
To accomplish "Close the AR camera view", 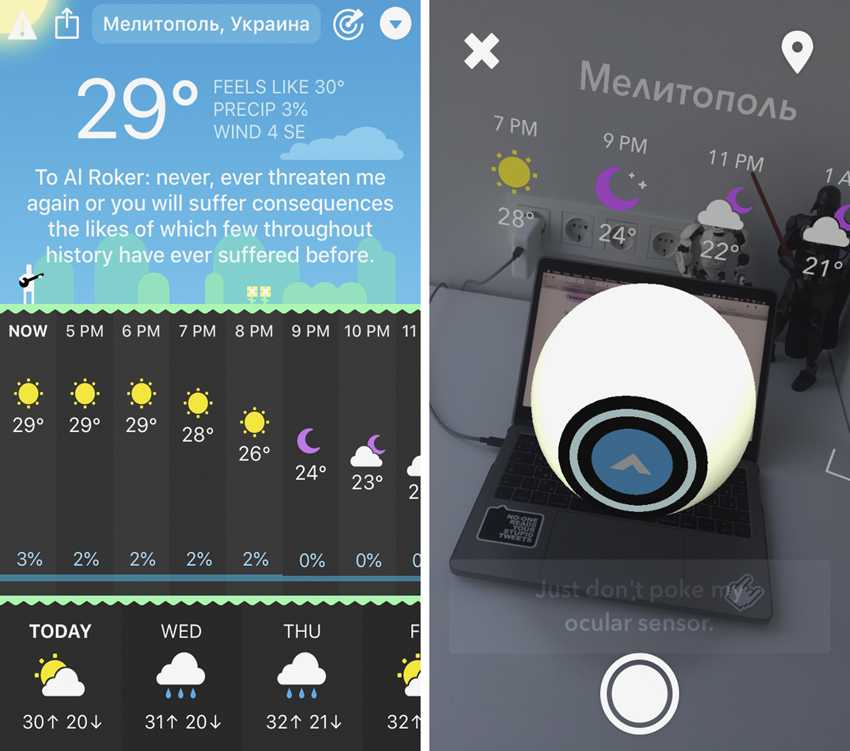I will 482,52.
